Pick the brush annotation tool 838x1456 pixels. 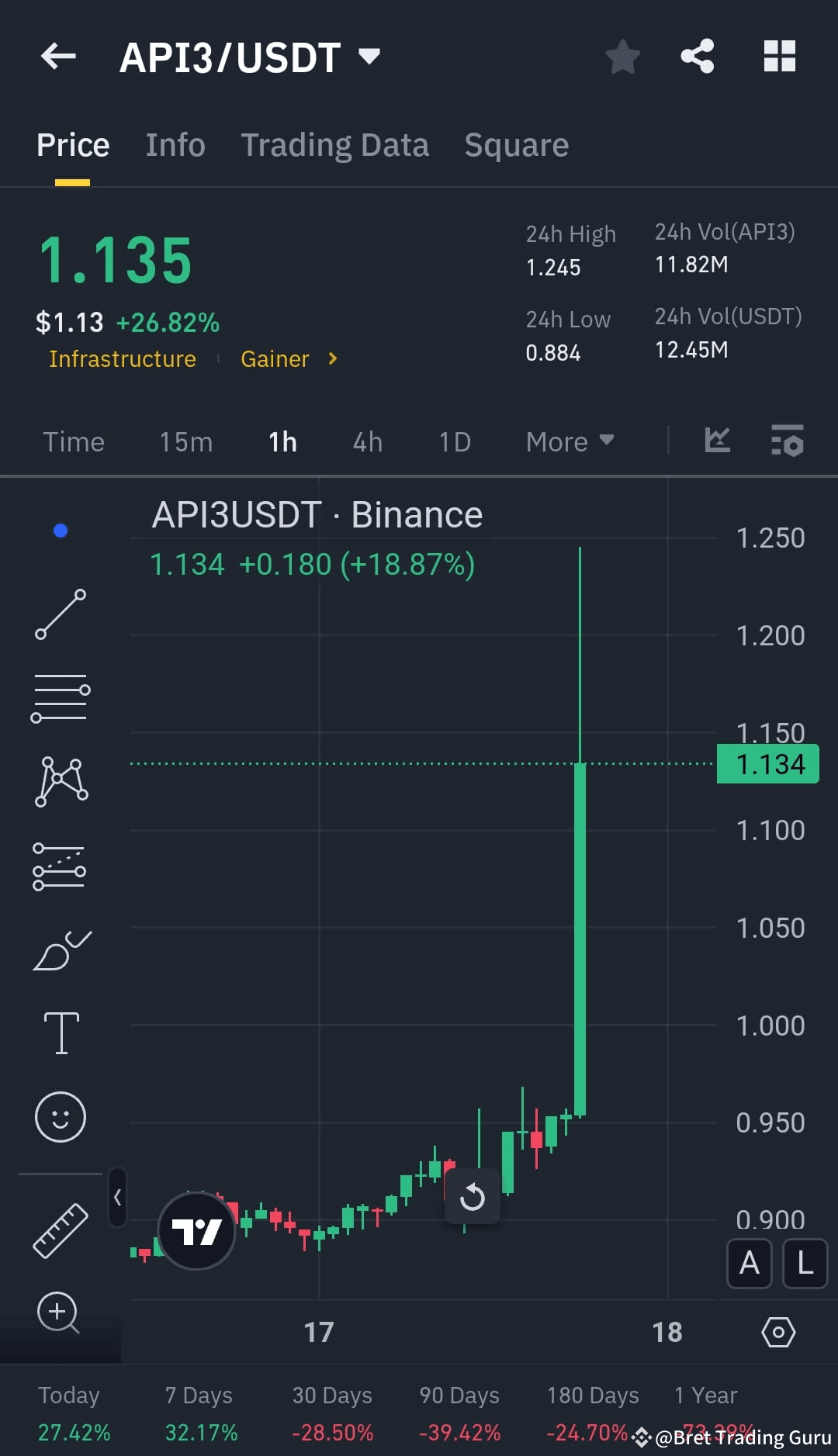coord(61,950)
